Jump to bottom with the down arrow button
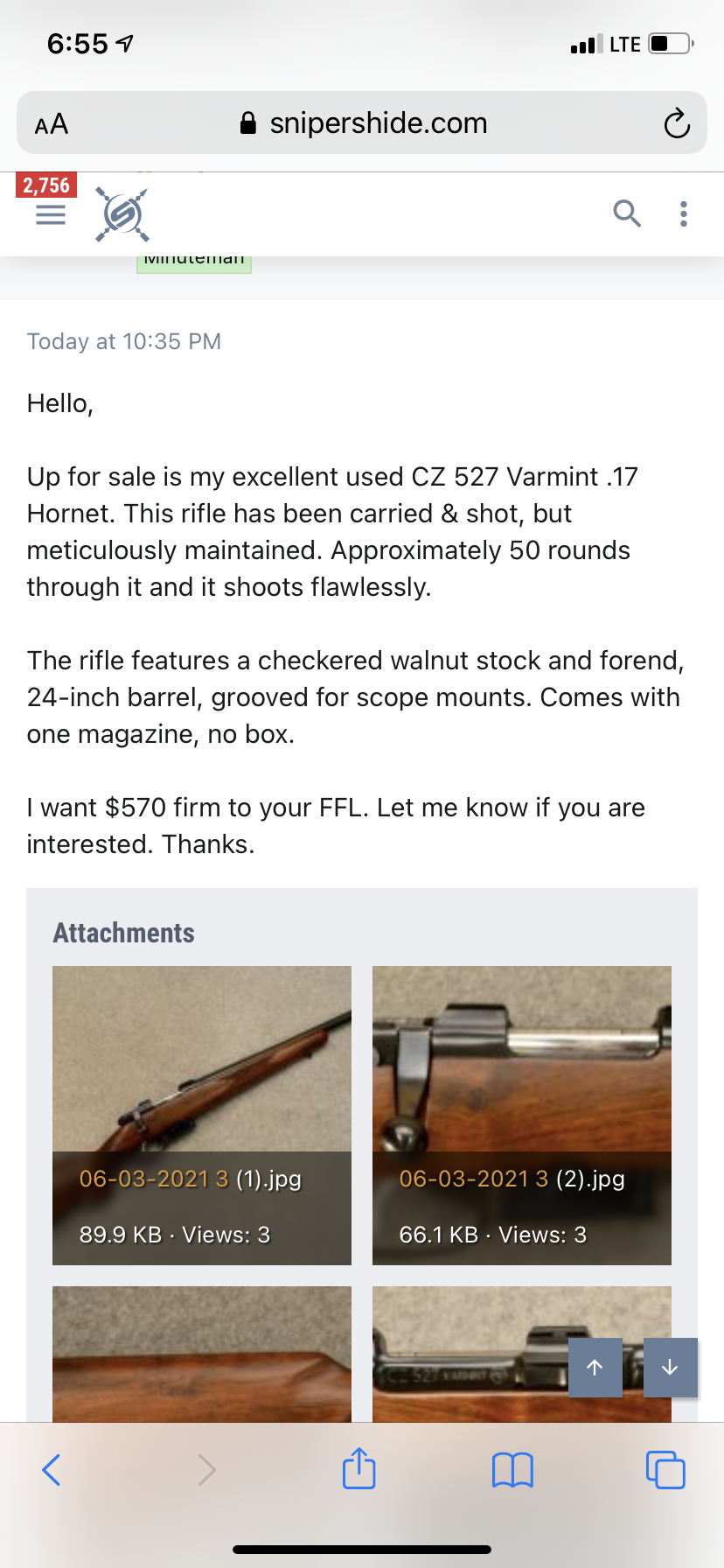 click(x=671, y=1368)
